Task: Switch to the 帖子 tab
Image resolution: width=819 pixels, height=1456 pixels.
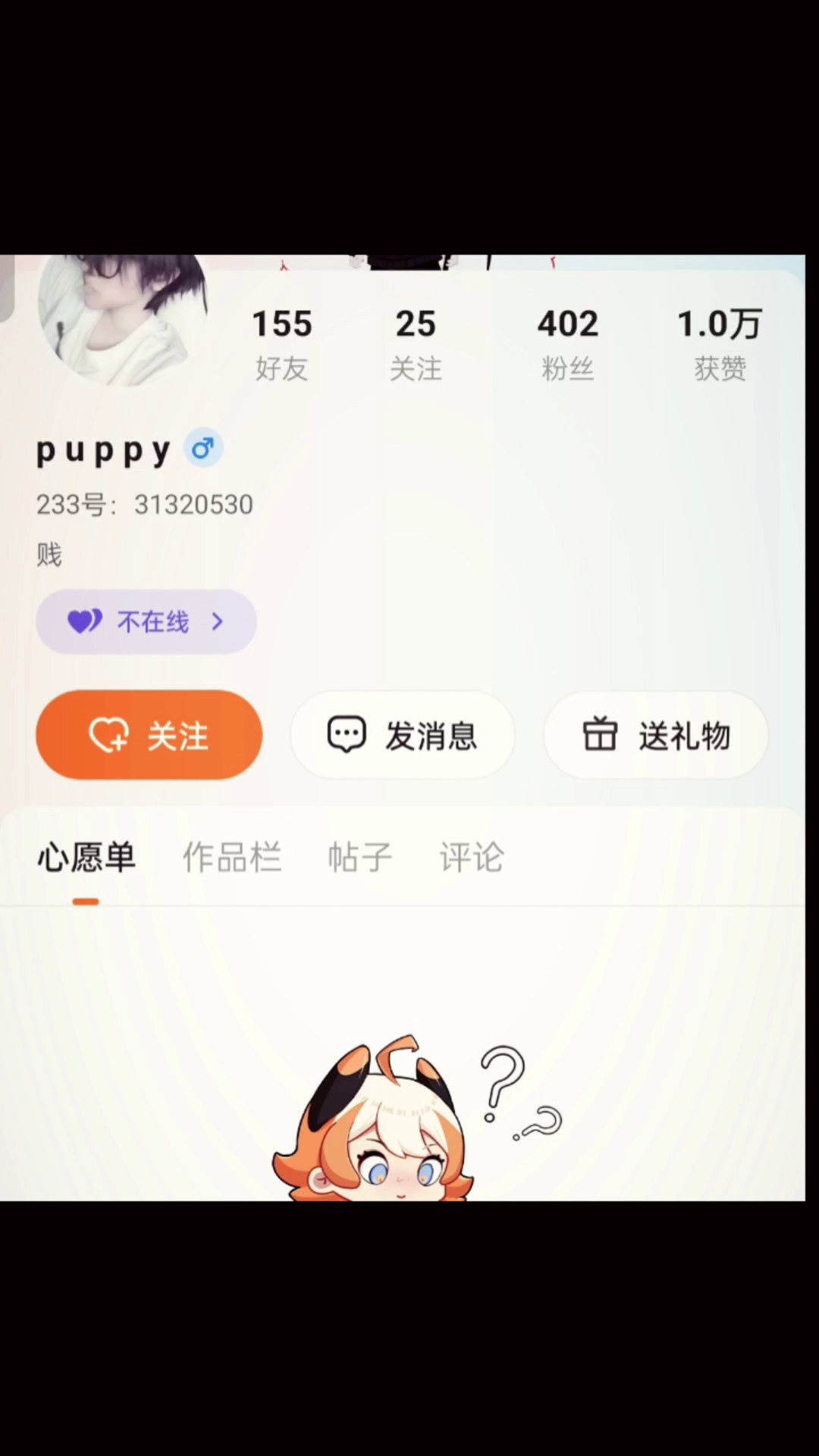Action: [x=359, y=858]
